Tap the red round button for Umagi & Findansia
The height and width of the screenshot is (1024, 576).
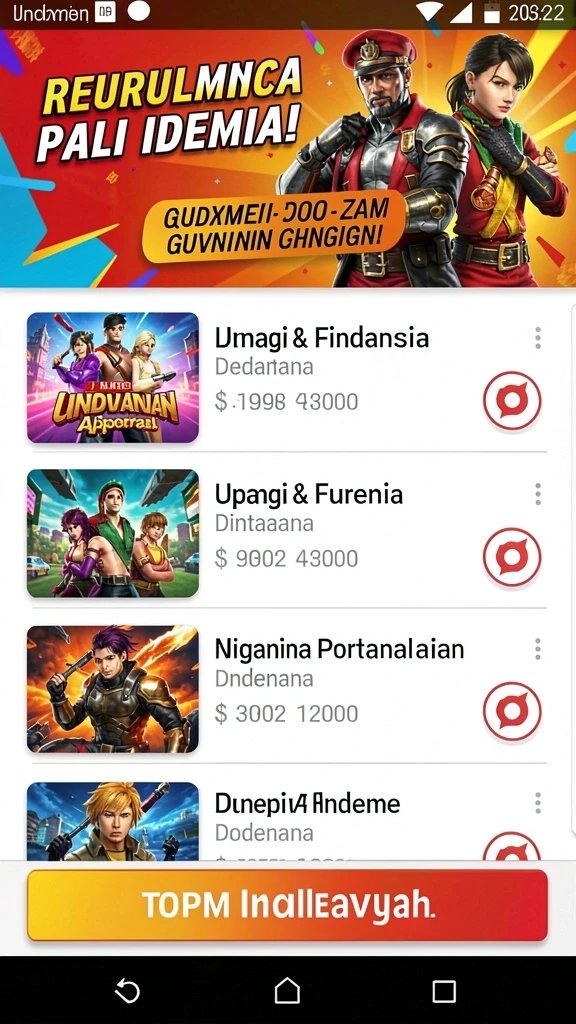point(512,400)
